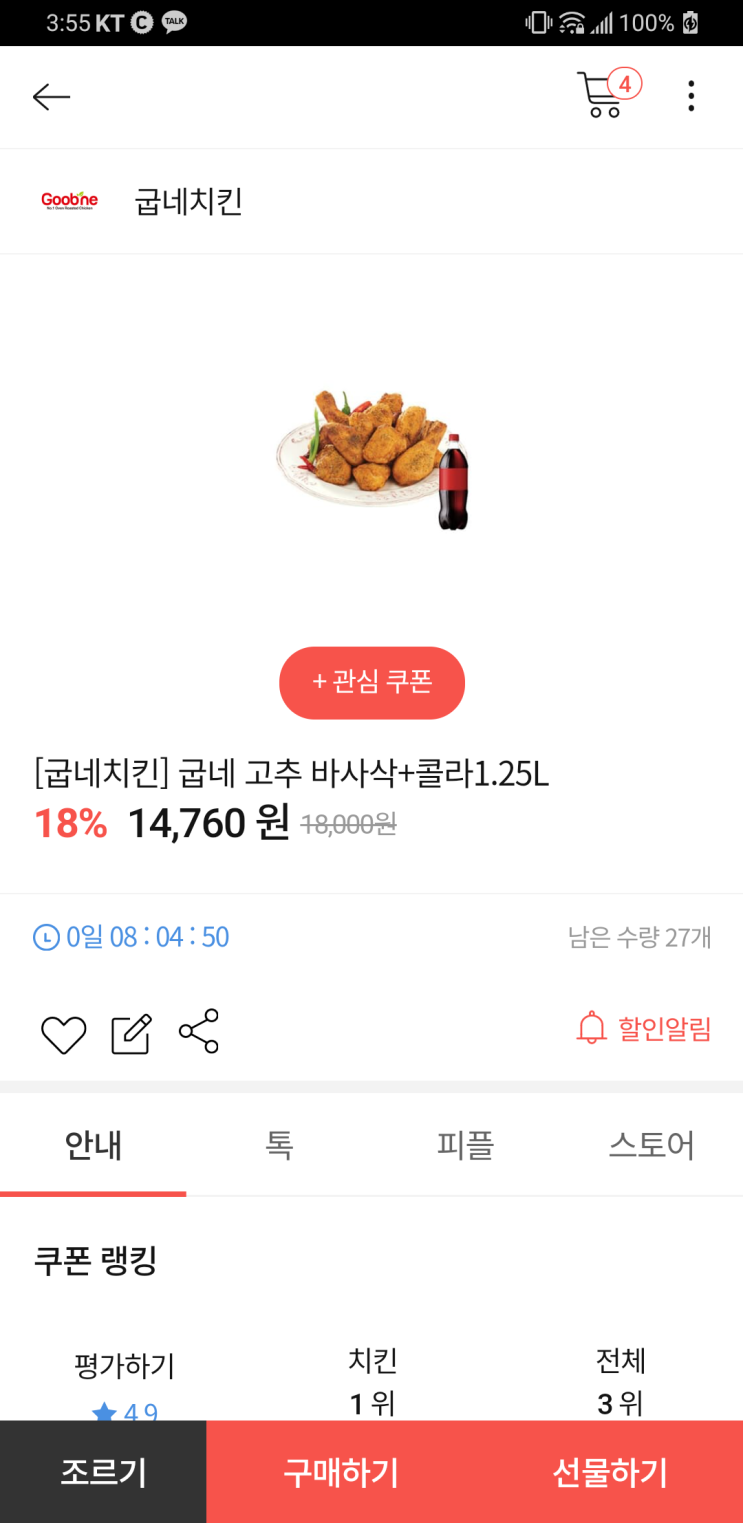Tap the 조르기 button
This screenshot has height=1523, width=743.
103,1472
